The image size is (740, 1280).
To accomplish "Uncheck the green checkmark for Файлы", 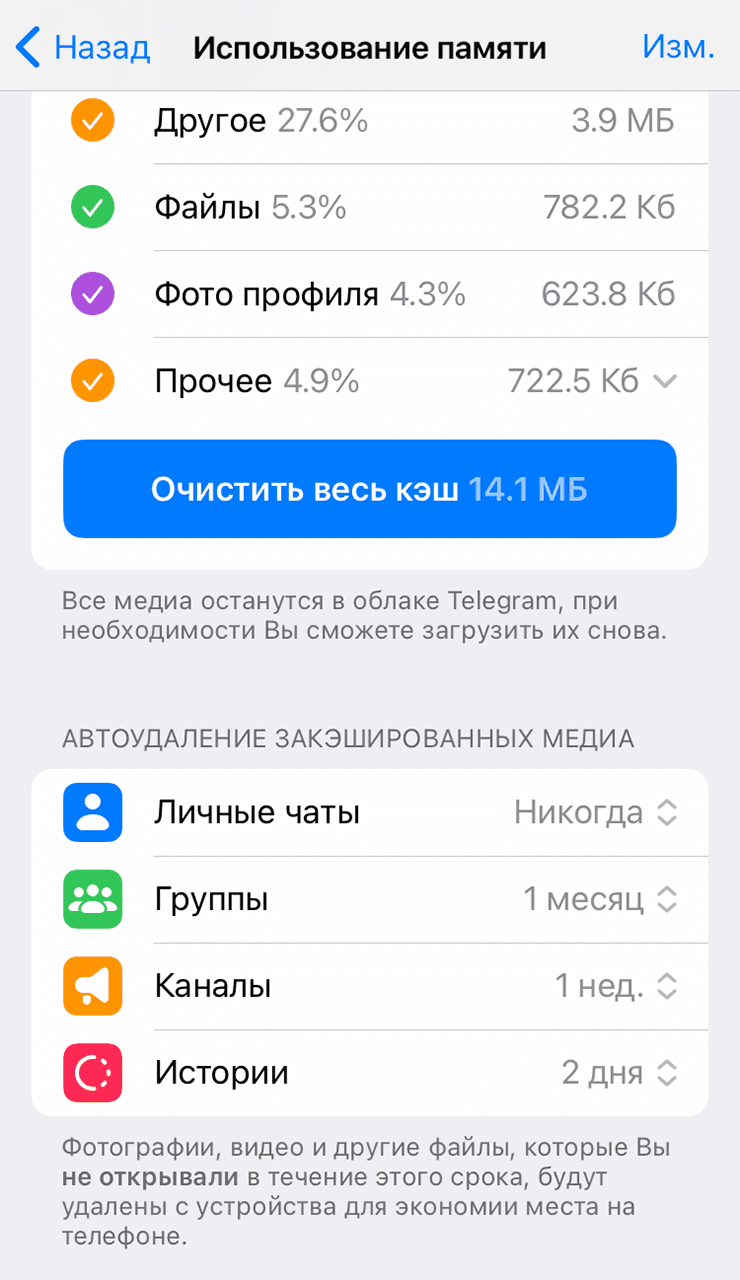I will tap(92, 207).
